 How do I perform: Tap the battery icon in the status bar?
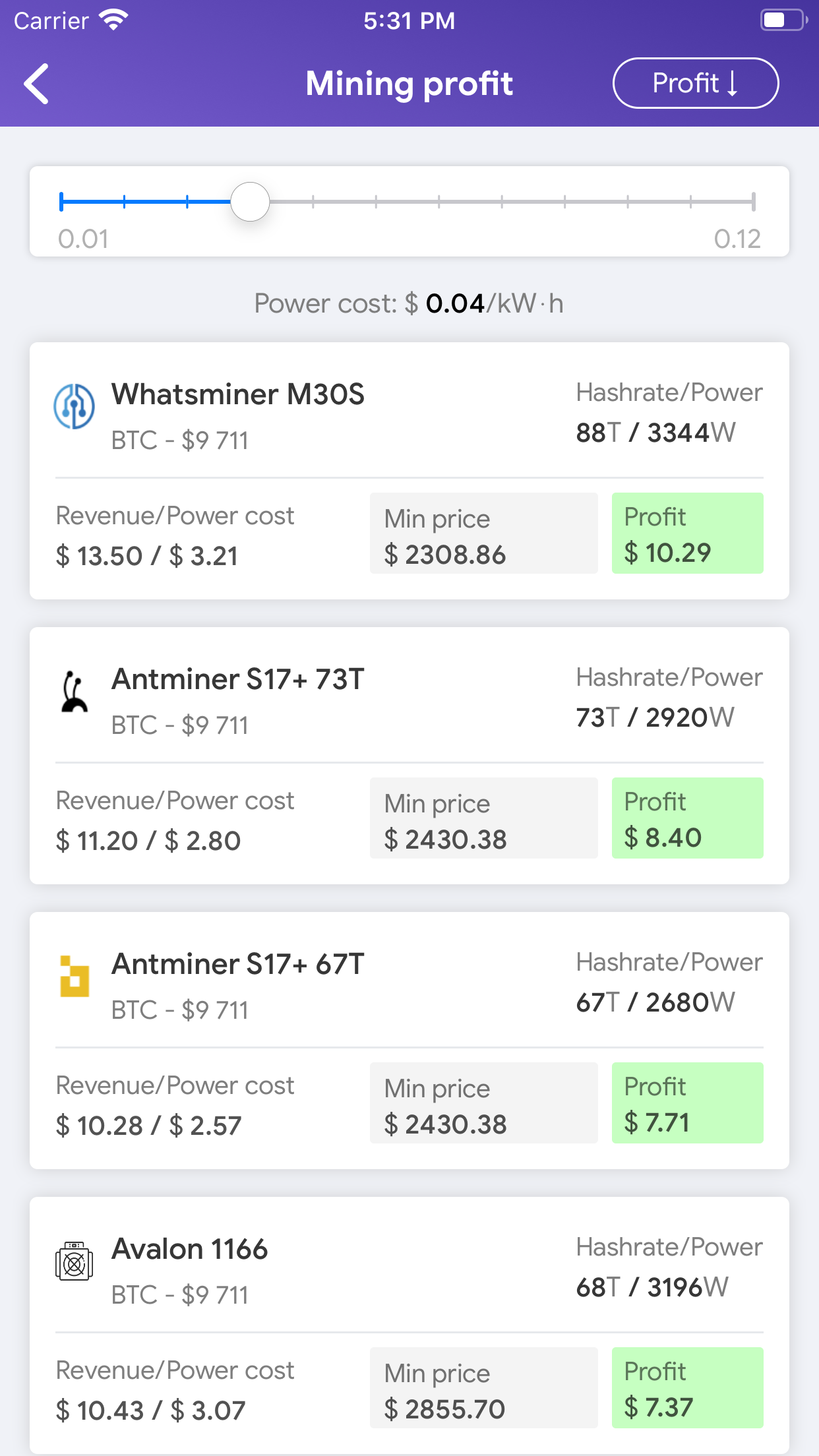click(x=781, y=20)
